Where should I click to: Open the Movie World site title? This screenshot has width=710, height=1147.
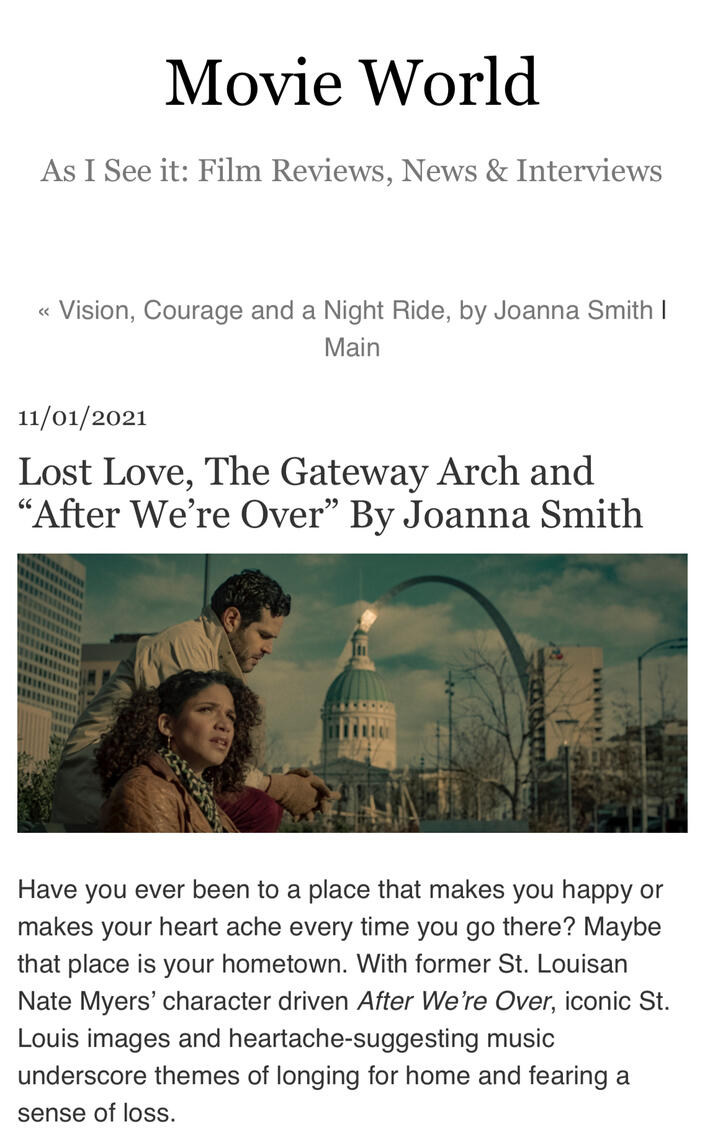tap(352, 83)
